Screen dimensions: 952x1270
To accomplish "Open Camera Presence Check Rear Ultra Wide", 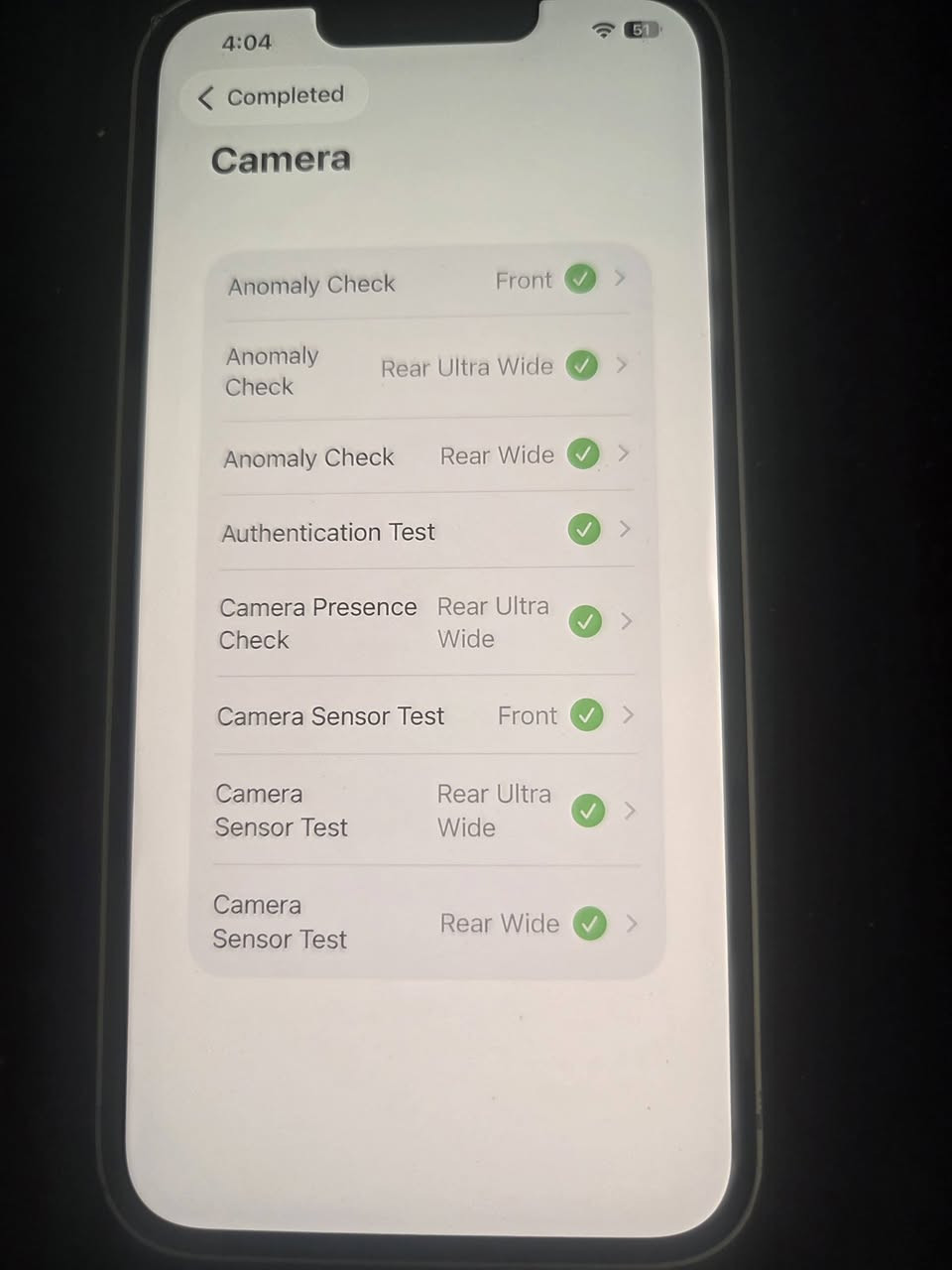I will (426, 622).
